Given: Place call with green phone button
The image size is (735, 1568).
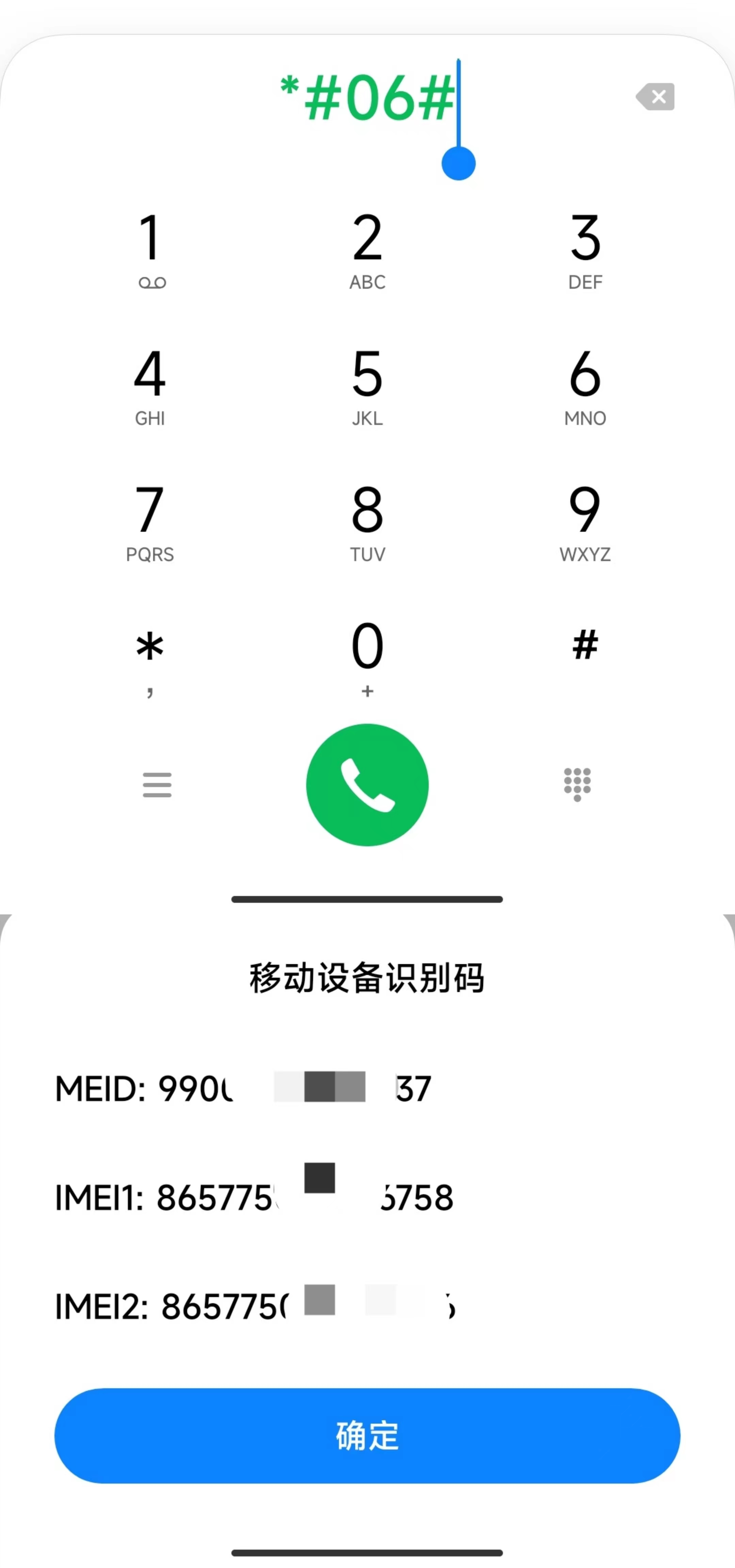Looking at the screenshot, I should click(x=367, y=785).
